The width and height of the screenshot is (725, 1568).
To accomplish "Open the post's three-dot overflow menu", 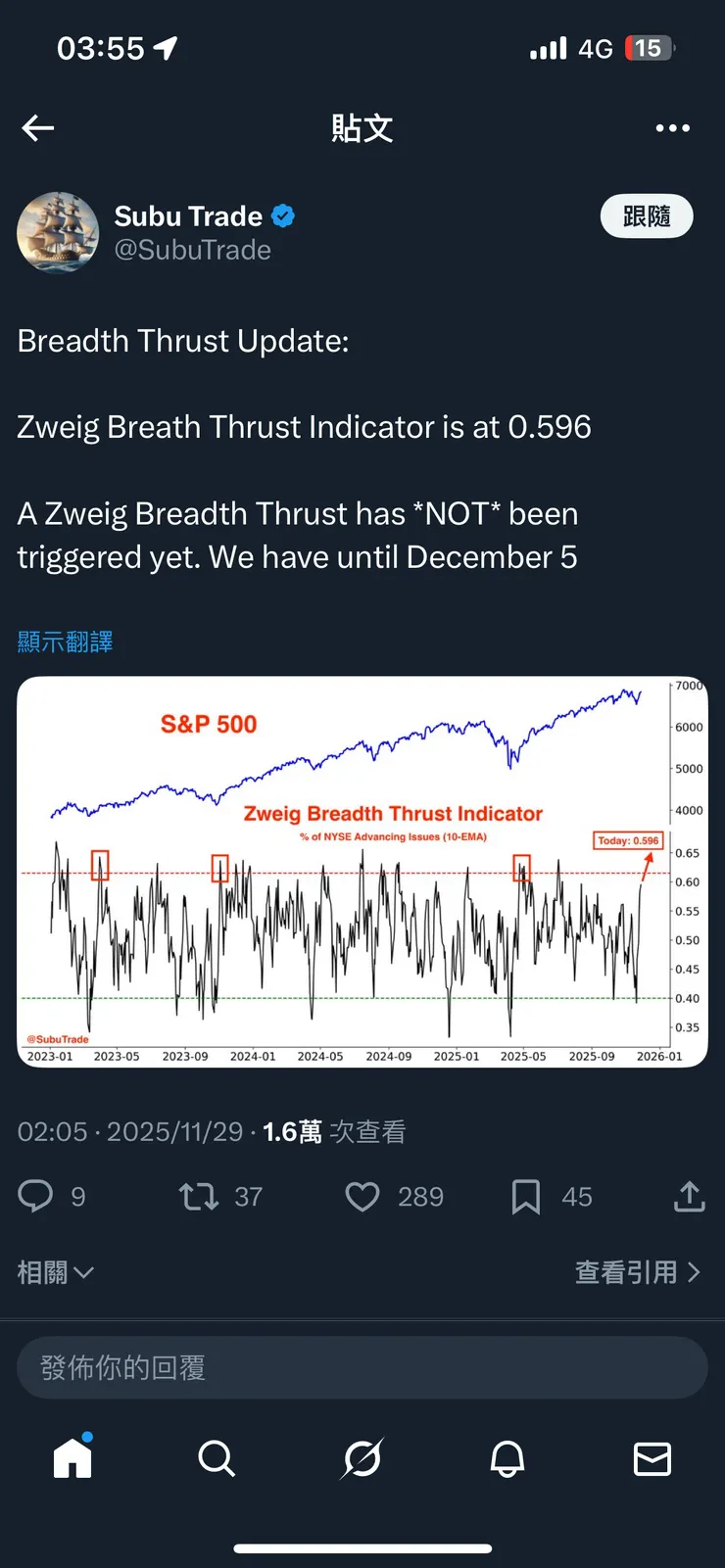I will tap(672, 128).
